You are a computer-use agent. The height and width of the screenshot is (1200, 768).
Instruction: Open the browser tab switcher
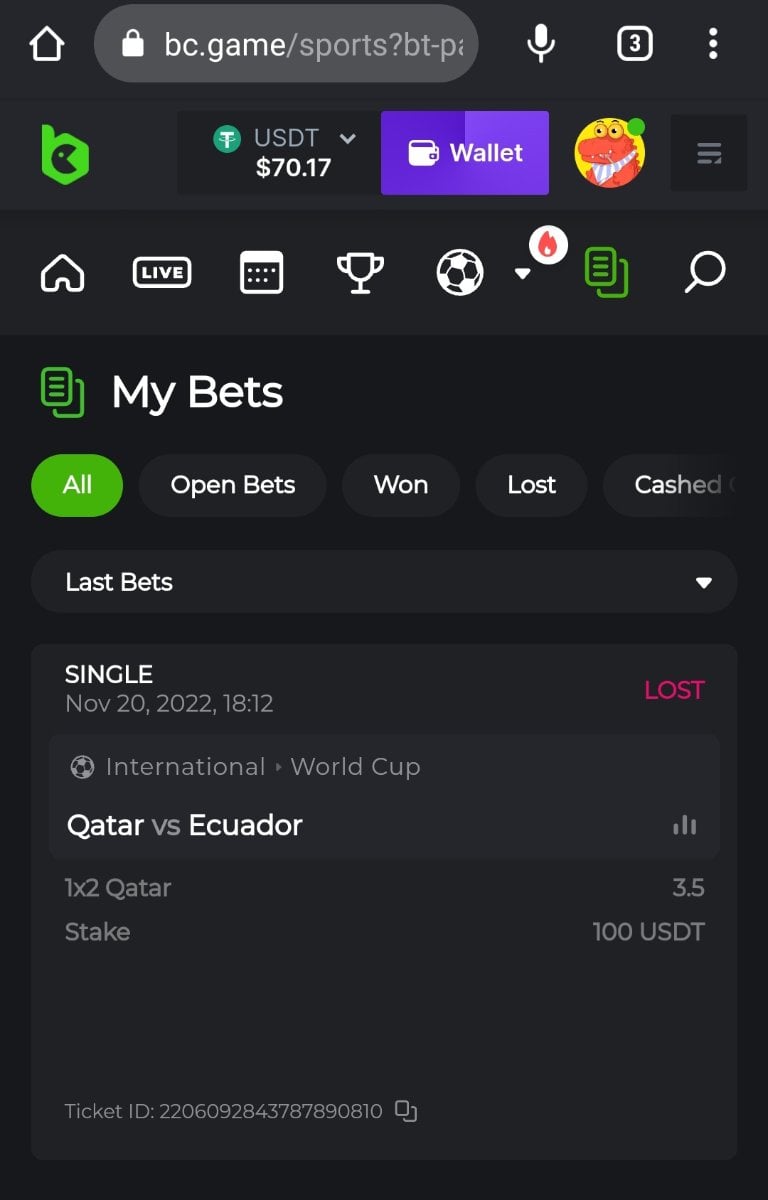click(x=634, y=44)
